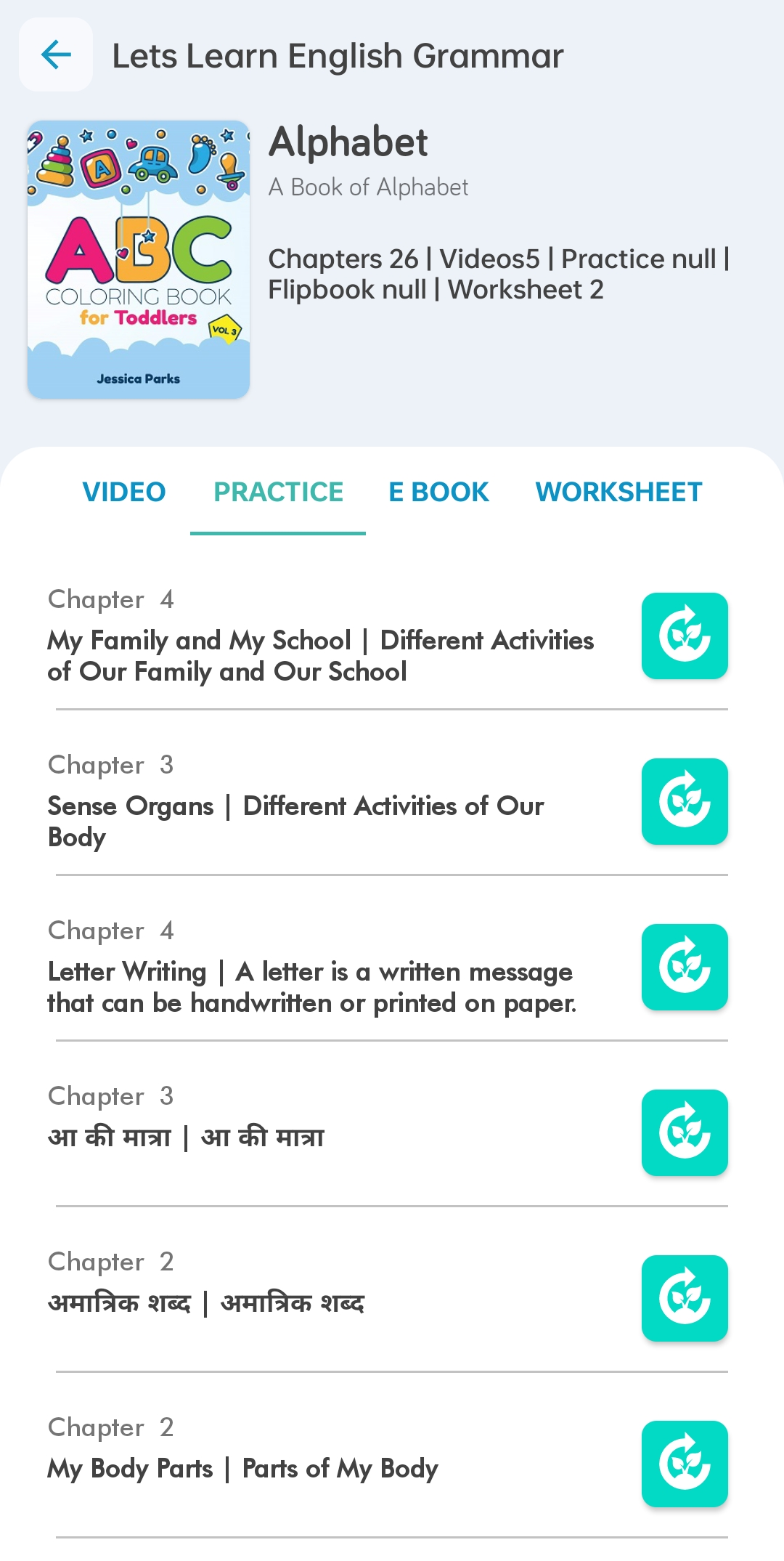Switch to the VIDEO tab
Image resolution: width=784 pixels, height=1561 pixels.
124,492
